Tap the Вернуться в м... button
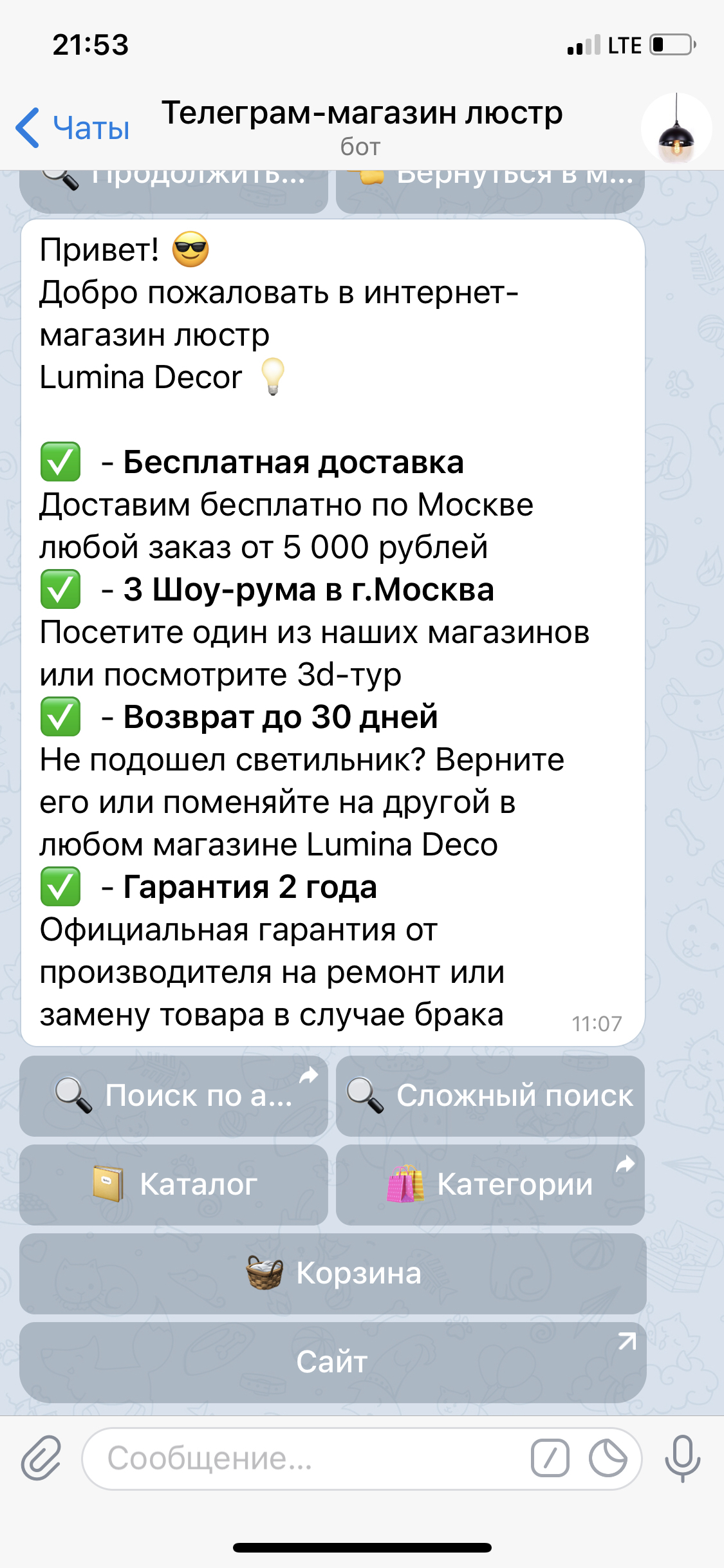724x1568 pixels. click(x=490, y=191)
